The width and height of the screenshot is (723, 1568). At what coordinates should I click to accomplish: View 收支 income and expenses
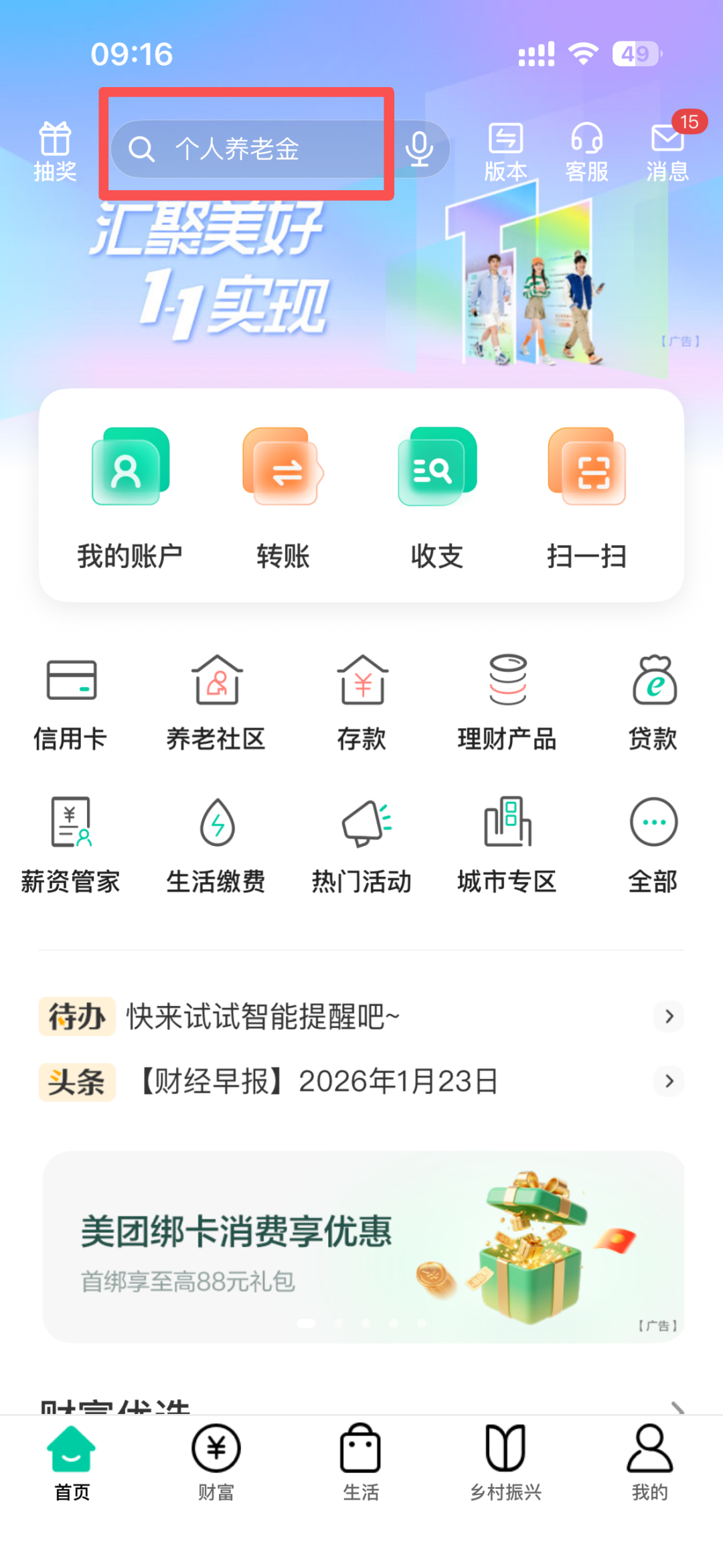(437, 497)
